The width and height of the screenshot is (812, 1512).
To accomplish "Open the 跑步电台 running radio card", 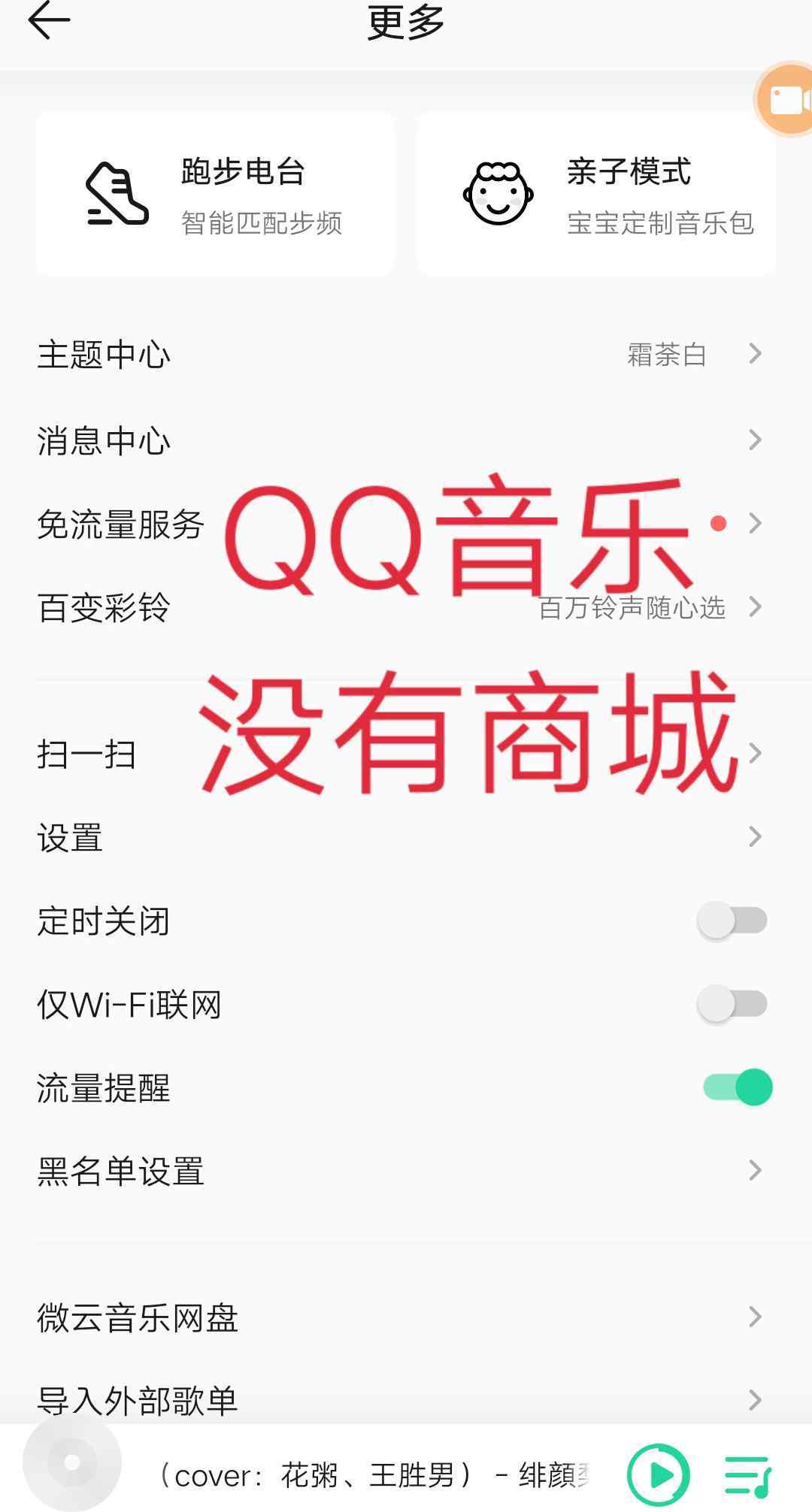I will tap(215, 194).
